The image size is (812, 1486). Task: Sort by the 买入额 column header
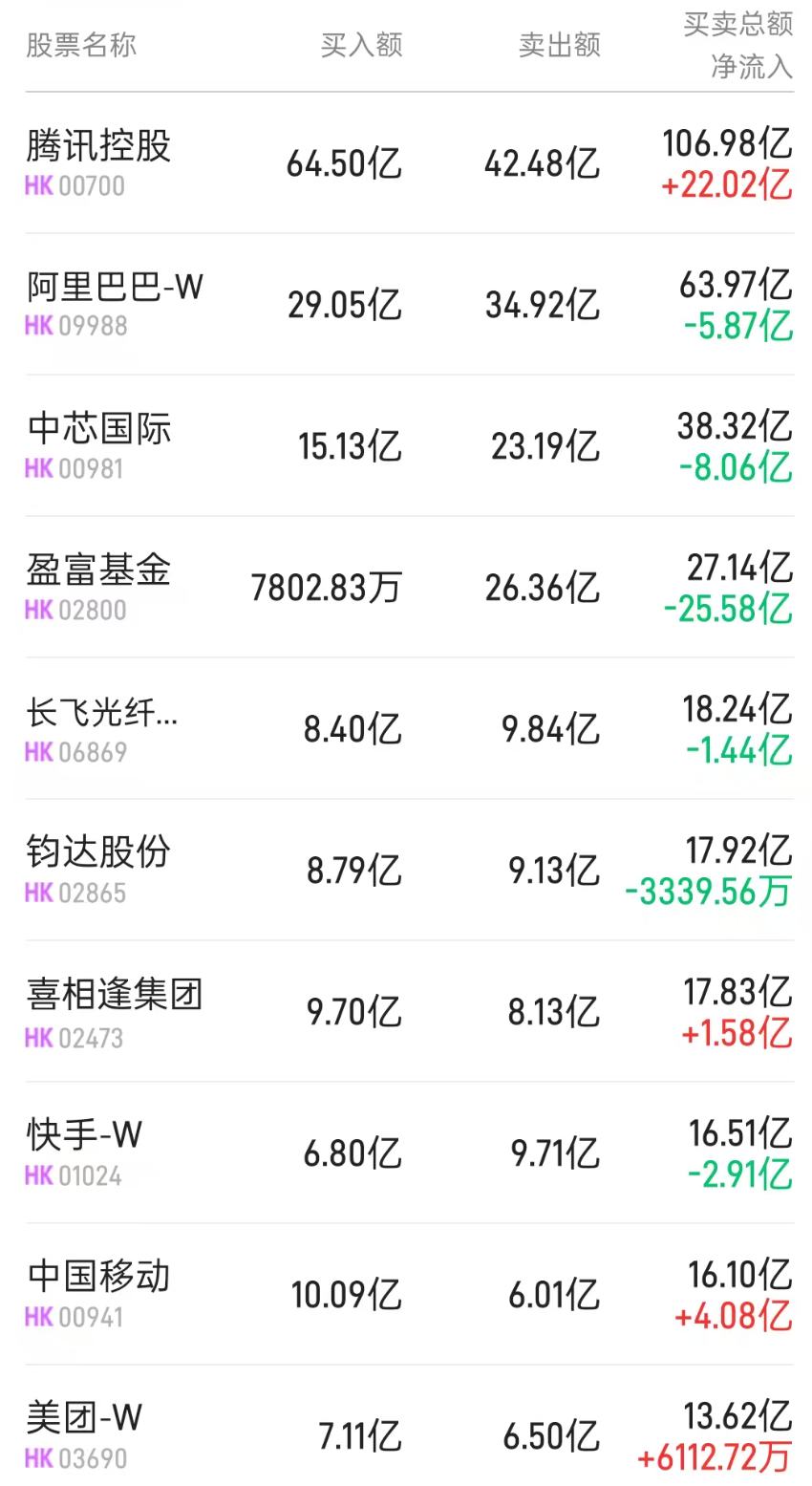(361, 43)
